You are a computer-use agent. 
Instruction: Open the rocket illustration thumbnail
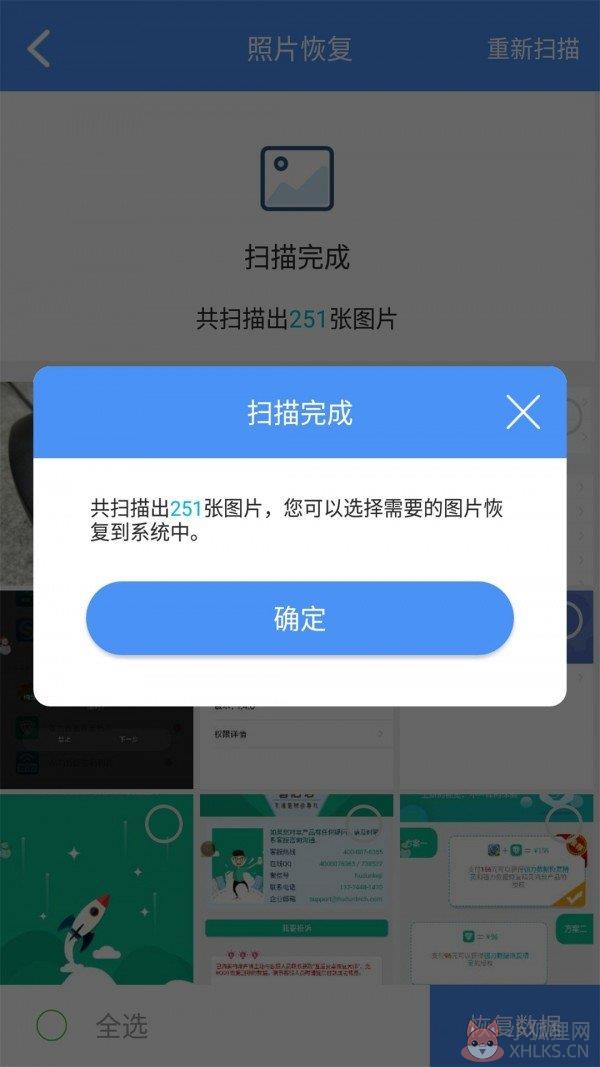[x=97, y=889]
